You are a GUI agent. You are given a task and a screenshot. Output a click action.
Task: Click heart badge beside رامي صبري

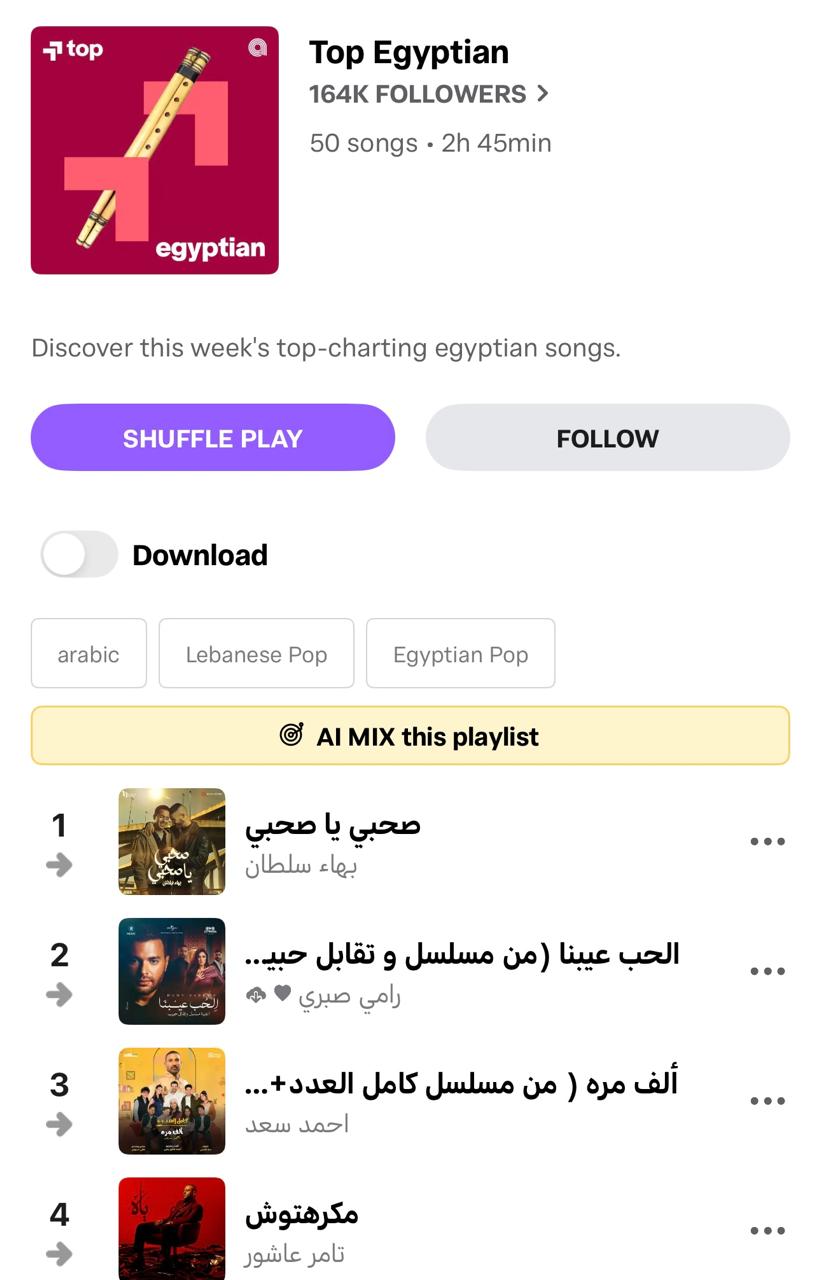pyautogui.click(x=282, y=993)
